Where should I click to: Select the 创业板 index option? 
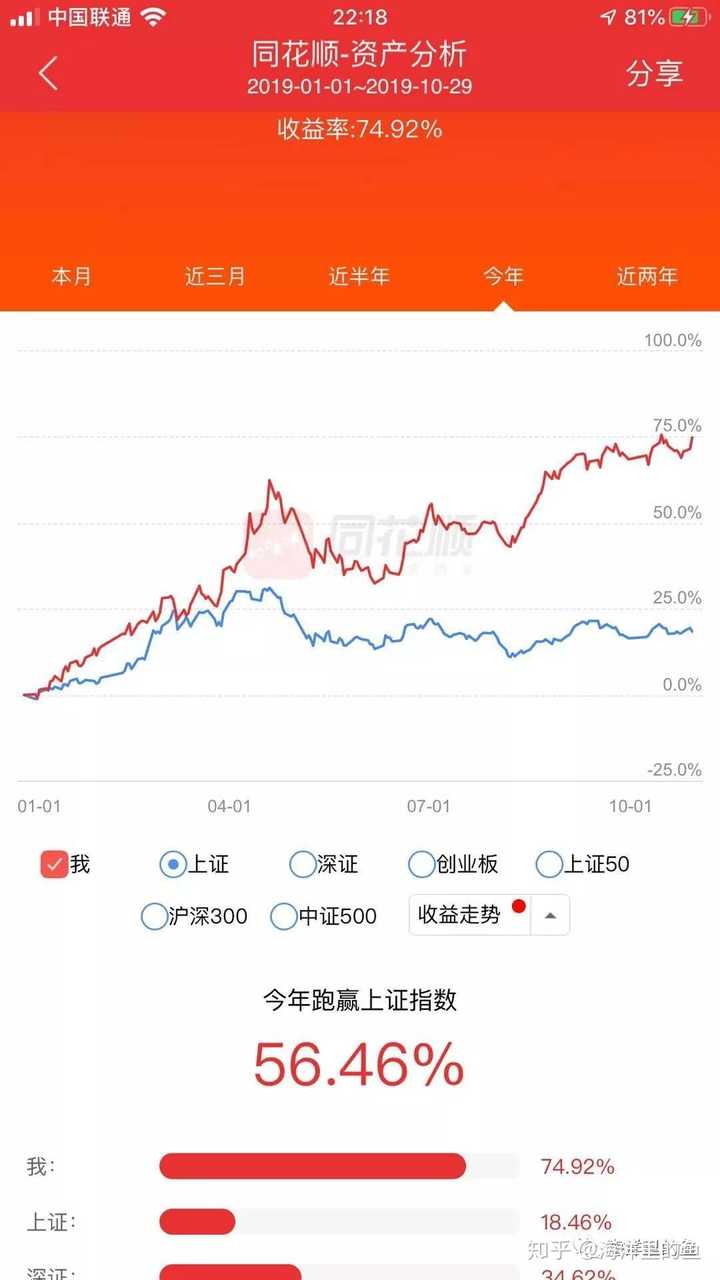pos(421,864)
